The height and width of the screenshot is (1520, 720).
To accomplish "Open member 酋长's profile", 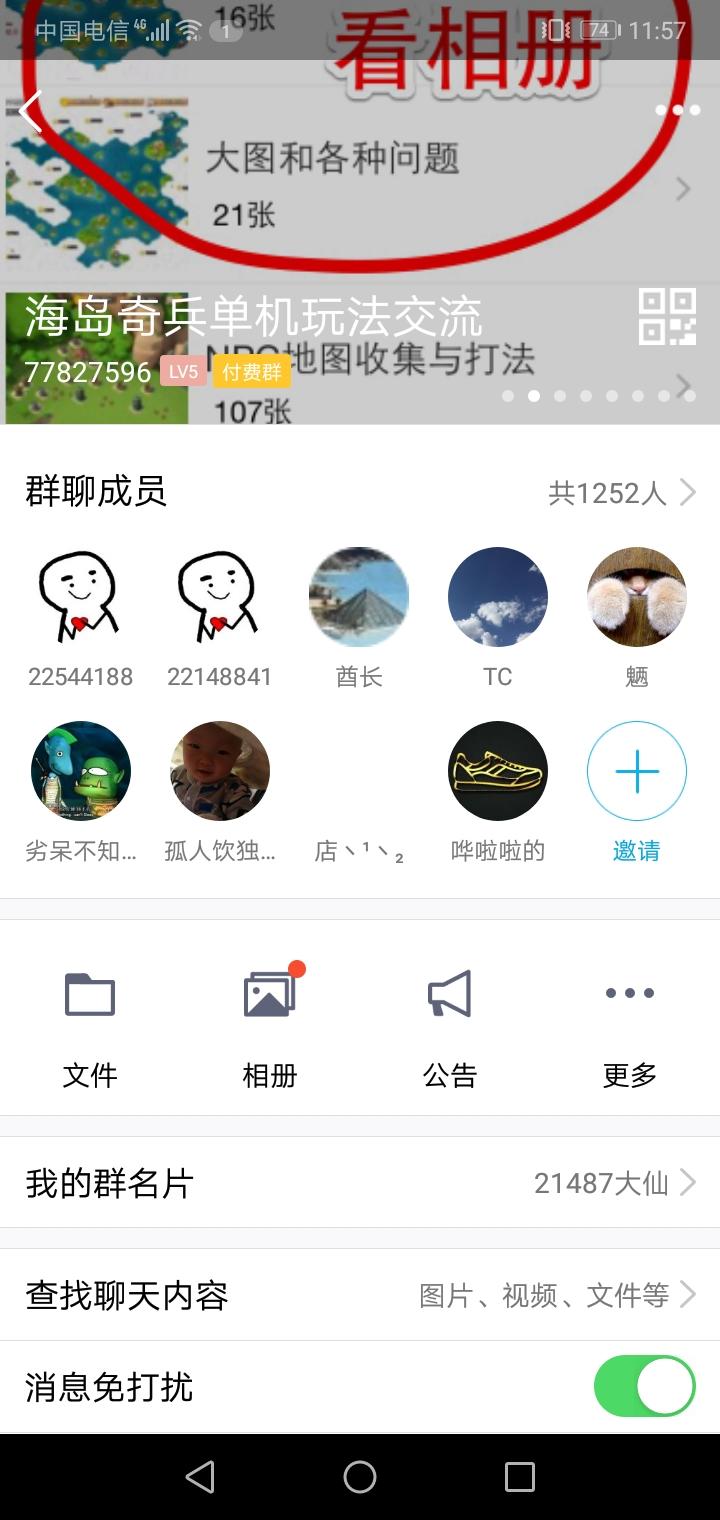I will pos(358,597).
